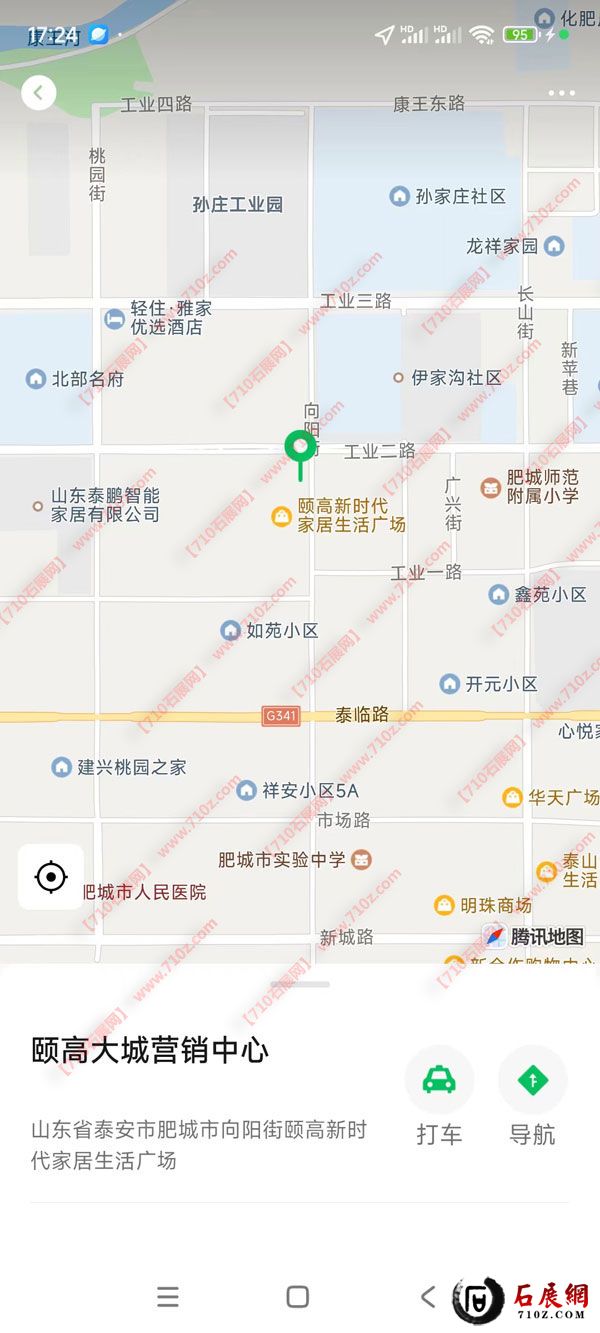Tap the 打车 taxi button
600x1333 pixels.
438,1081
